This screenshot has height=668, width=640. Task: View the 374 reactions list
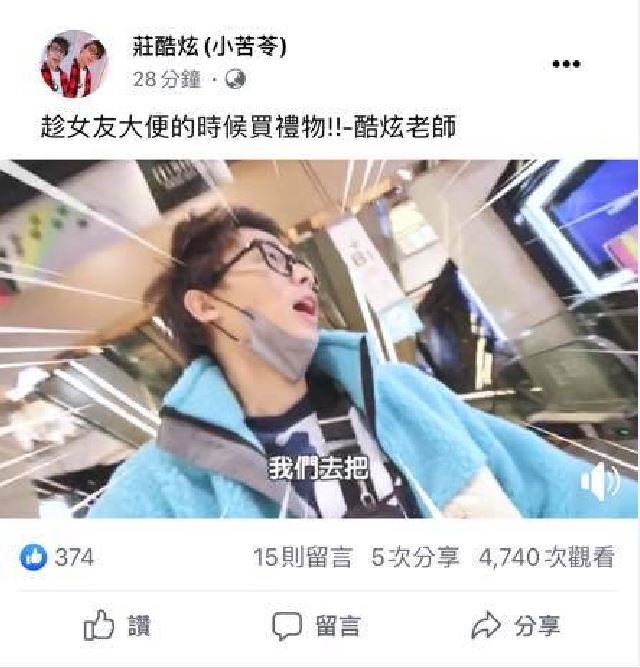pos(58,557)
